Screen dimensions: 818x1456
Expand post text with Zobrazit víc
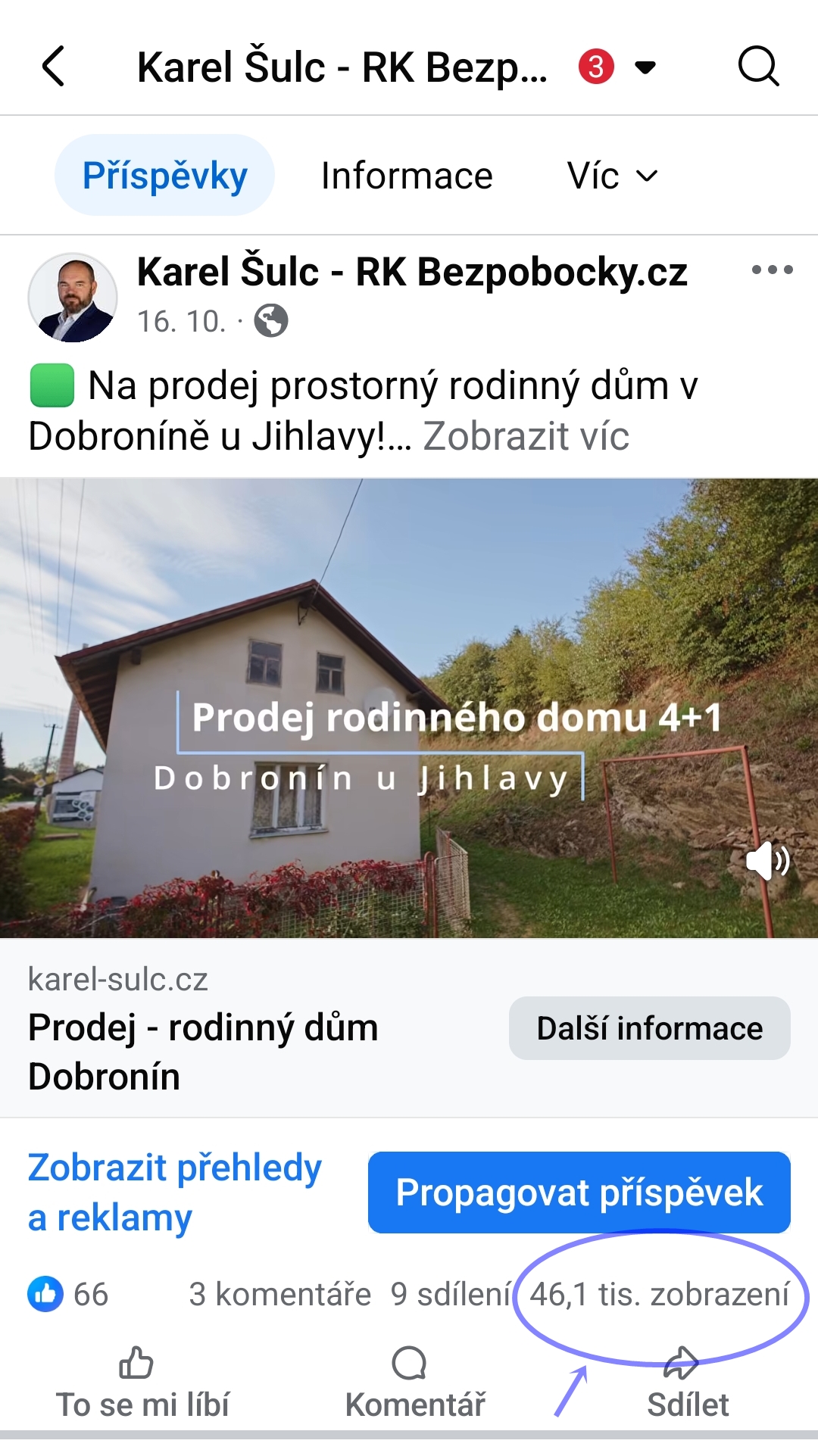coord(526,436)
